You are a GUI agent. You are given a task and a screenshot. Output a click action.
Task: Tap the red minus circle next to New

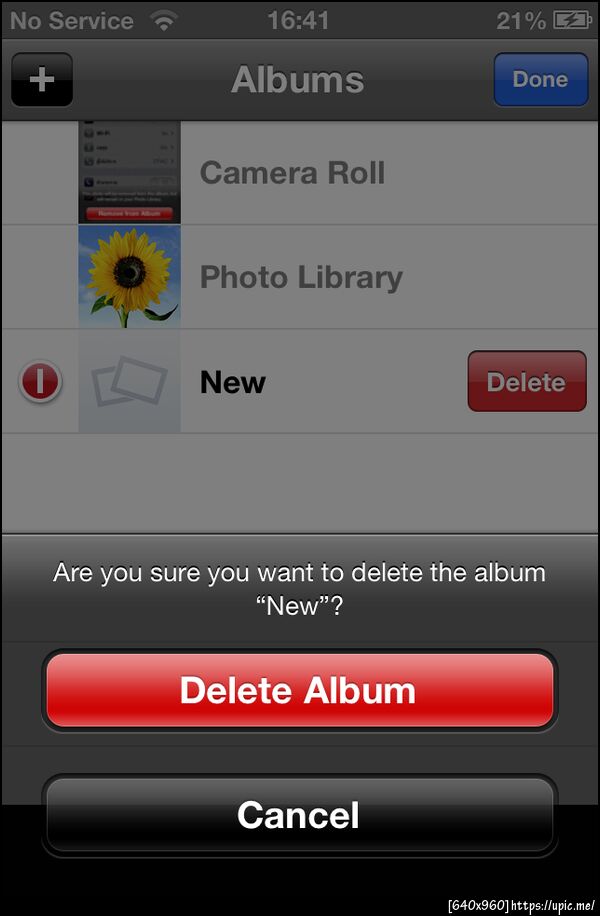40,381
